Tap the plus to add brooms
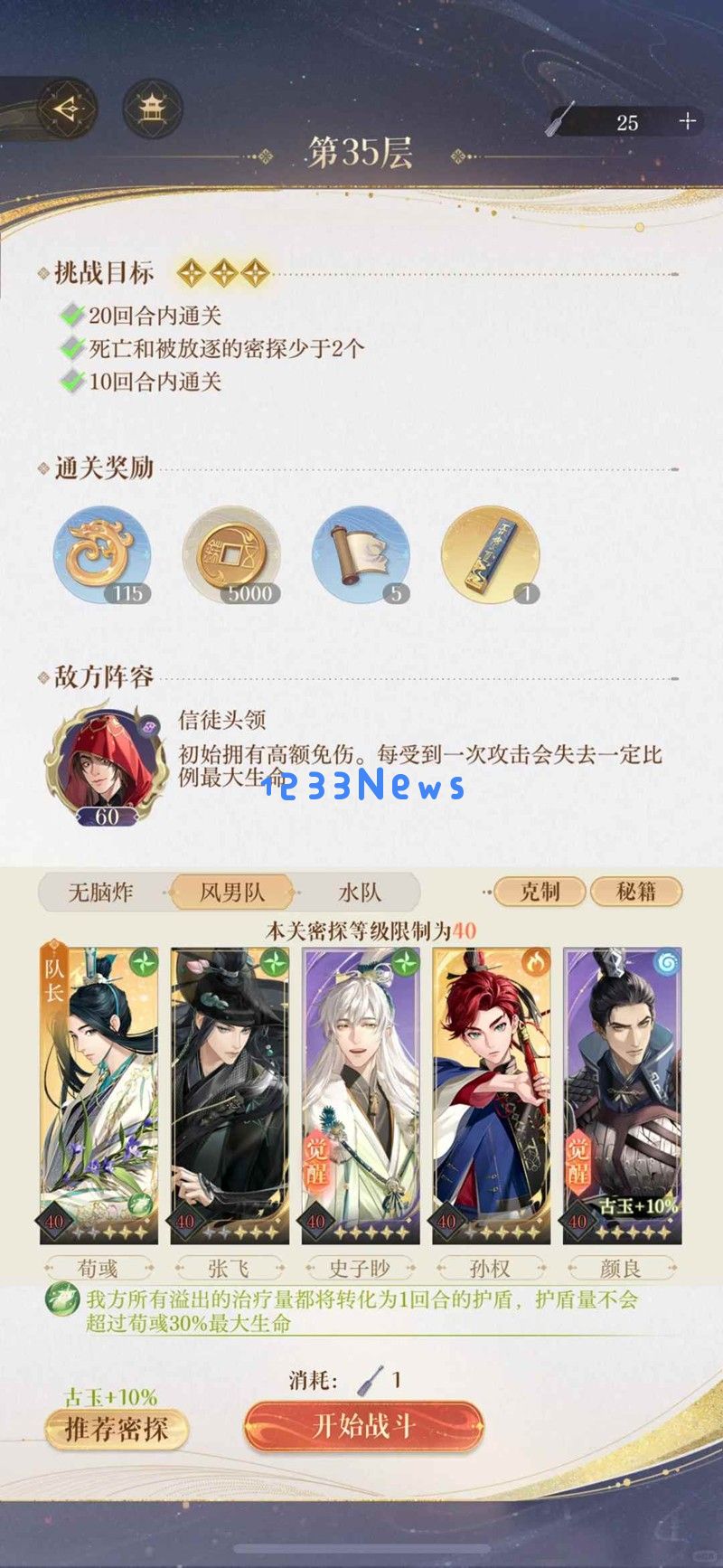Viewport: 723px width, 1568px height. tap(688, 121)
